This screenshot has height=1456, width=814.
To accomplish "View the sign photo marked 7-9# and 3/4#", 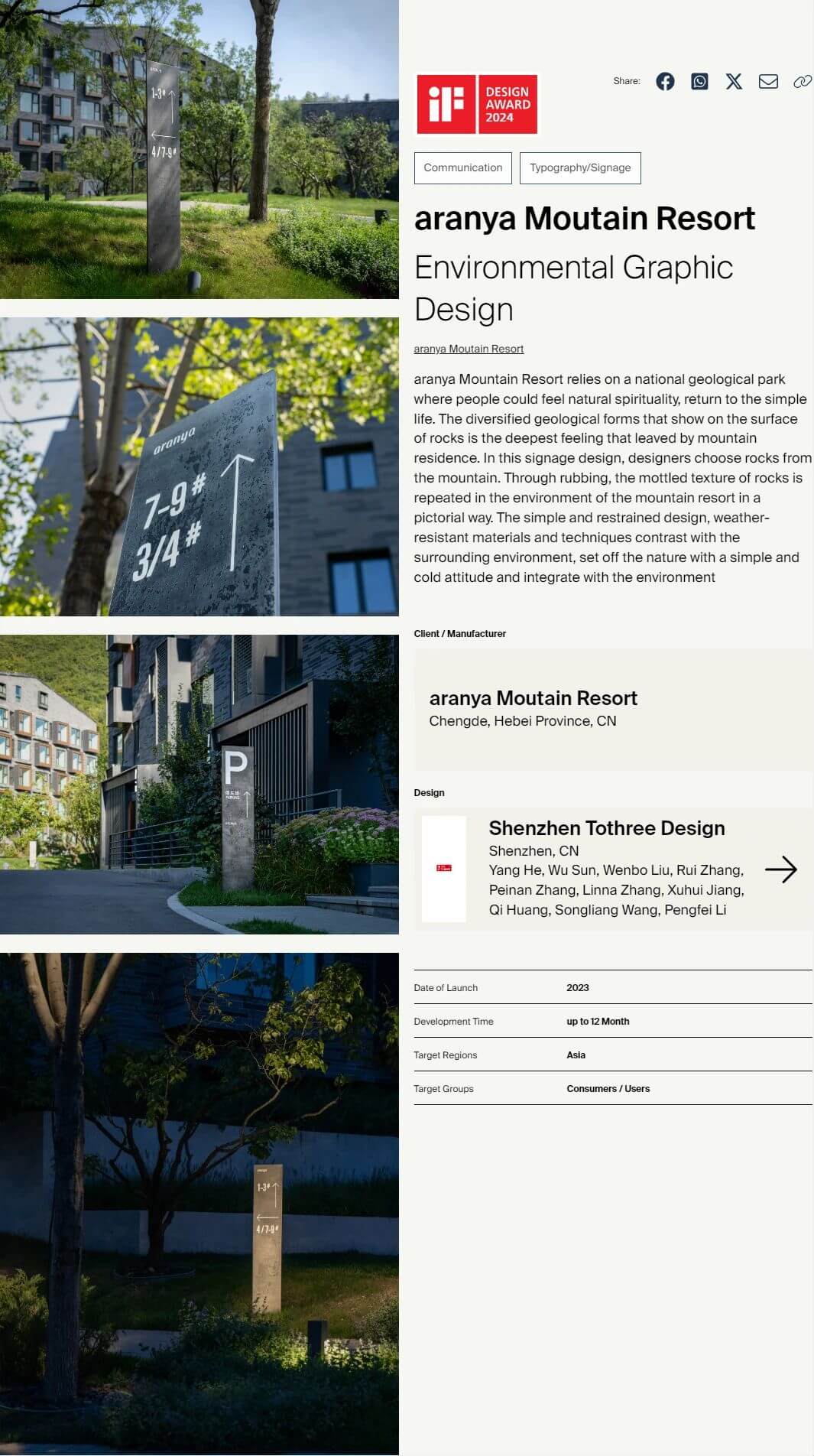I will pos(199,466).
